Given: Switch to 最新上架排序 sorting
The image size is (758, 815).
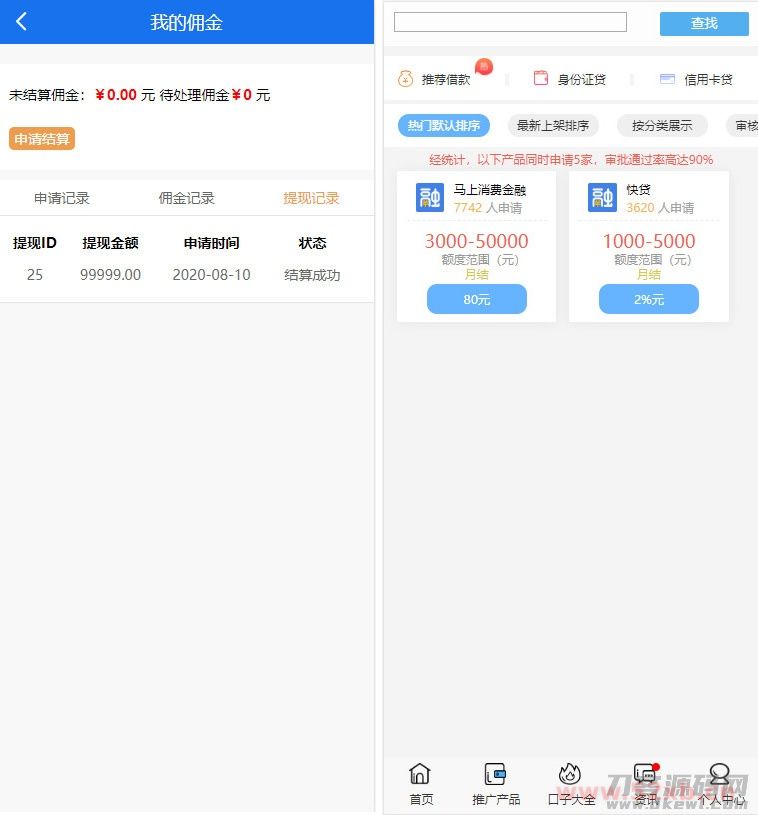Looking at the screenshot, I should coord(553,126).
